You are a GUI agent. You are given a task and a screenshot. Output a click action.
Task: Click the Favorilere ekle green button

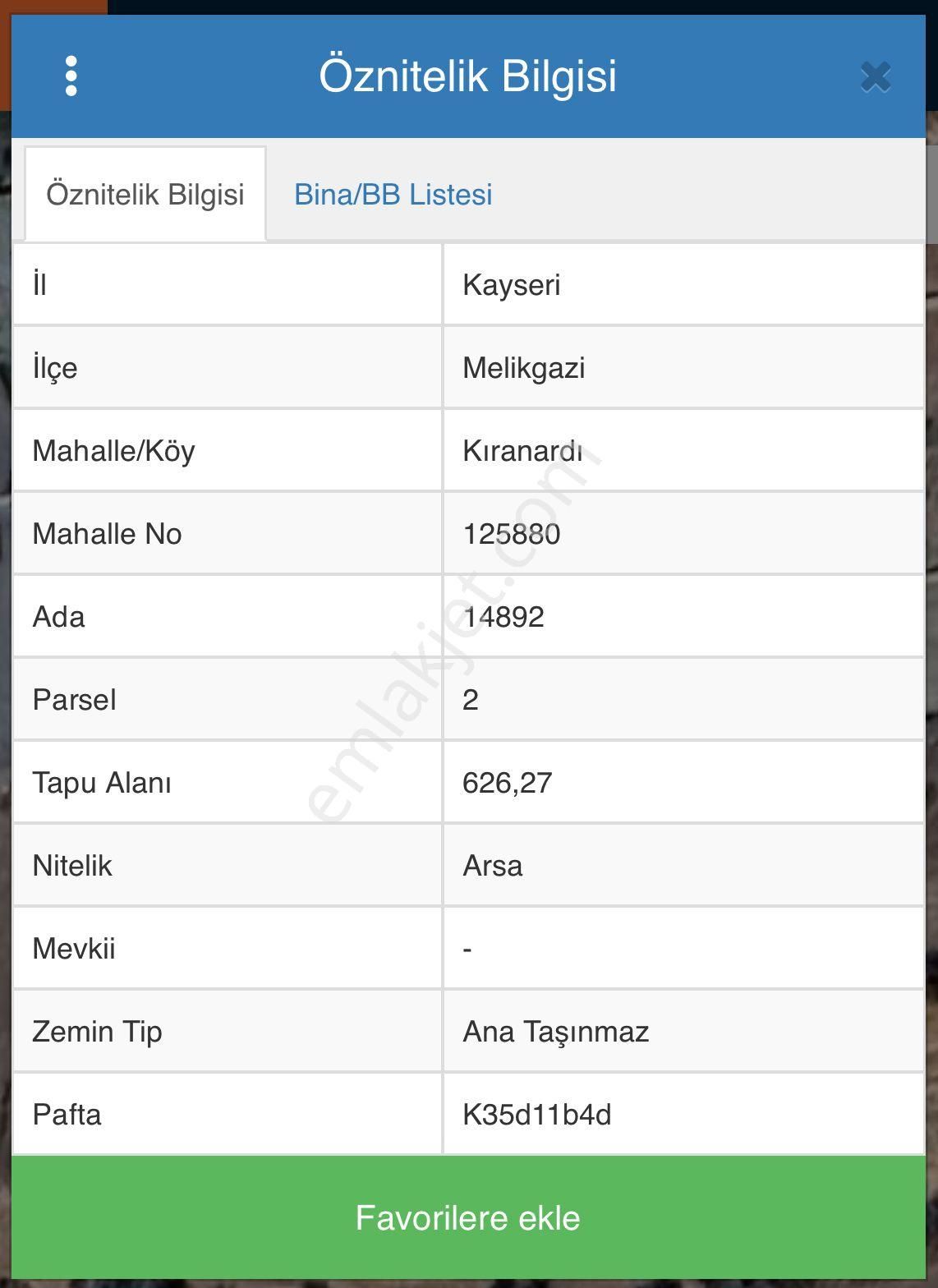pos(469,1219)
